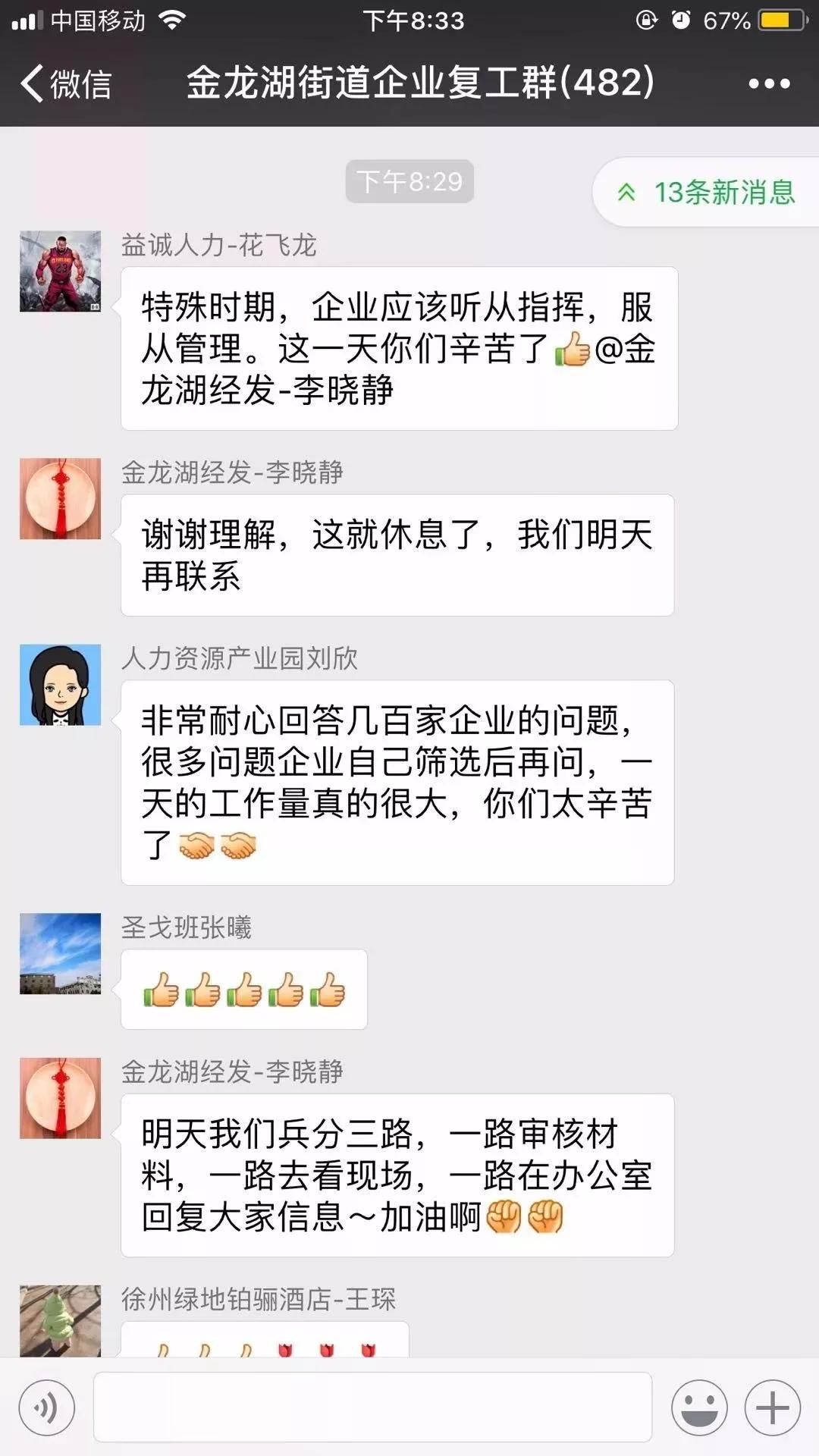
Task: Go back to the 微信 chat list
Action: pos(66,83)
